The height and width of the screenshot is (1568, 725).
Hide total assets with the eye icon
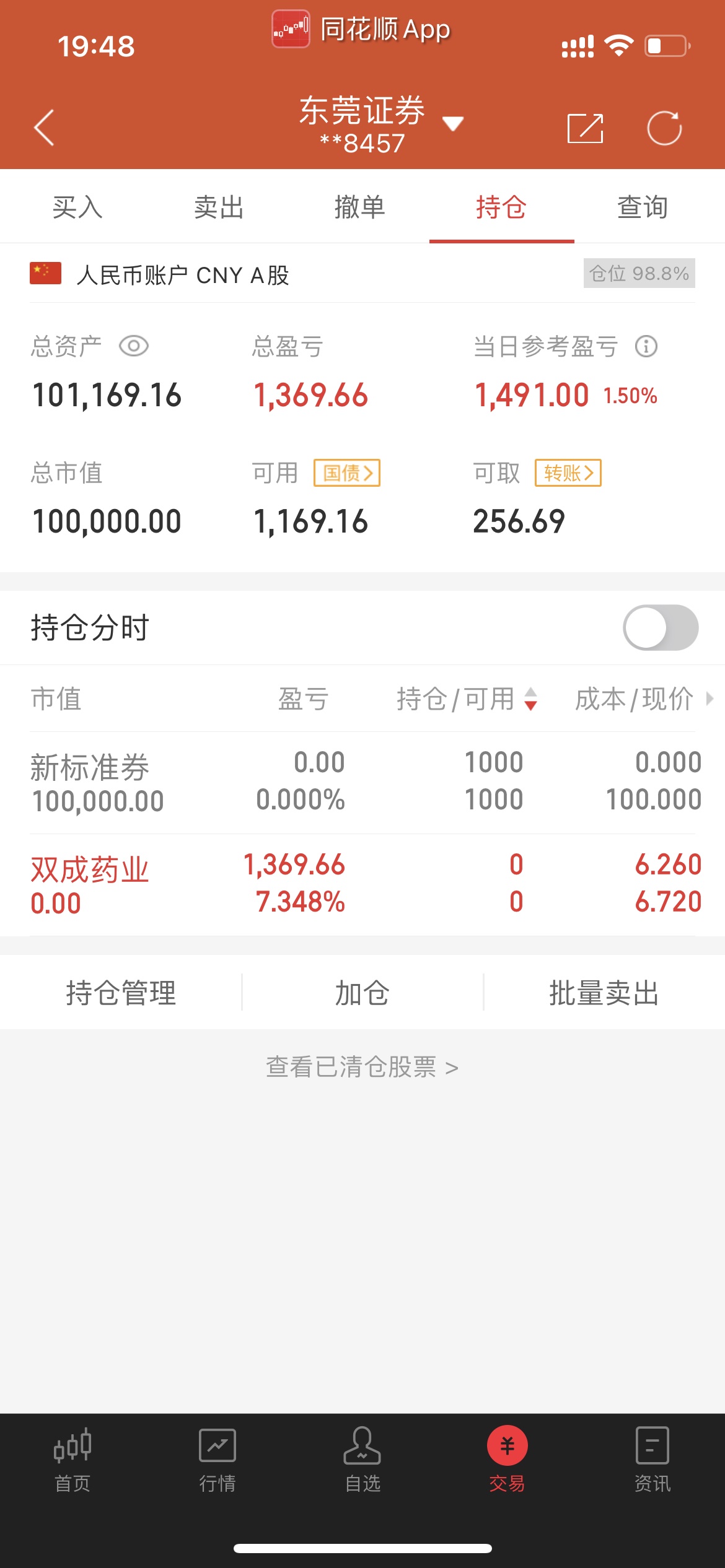click(133, 346)
